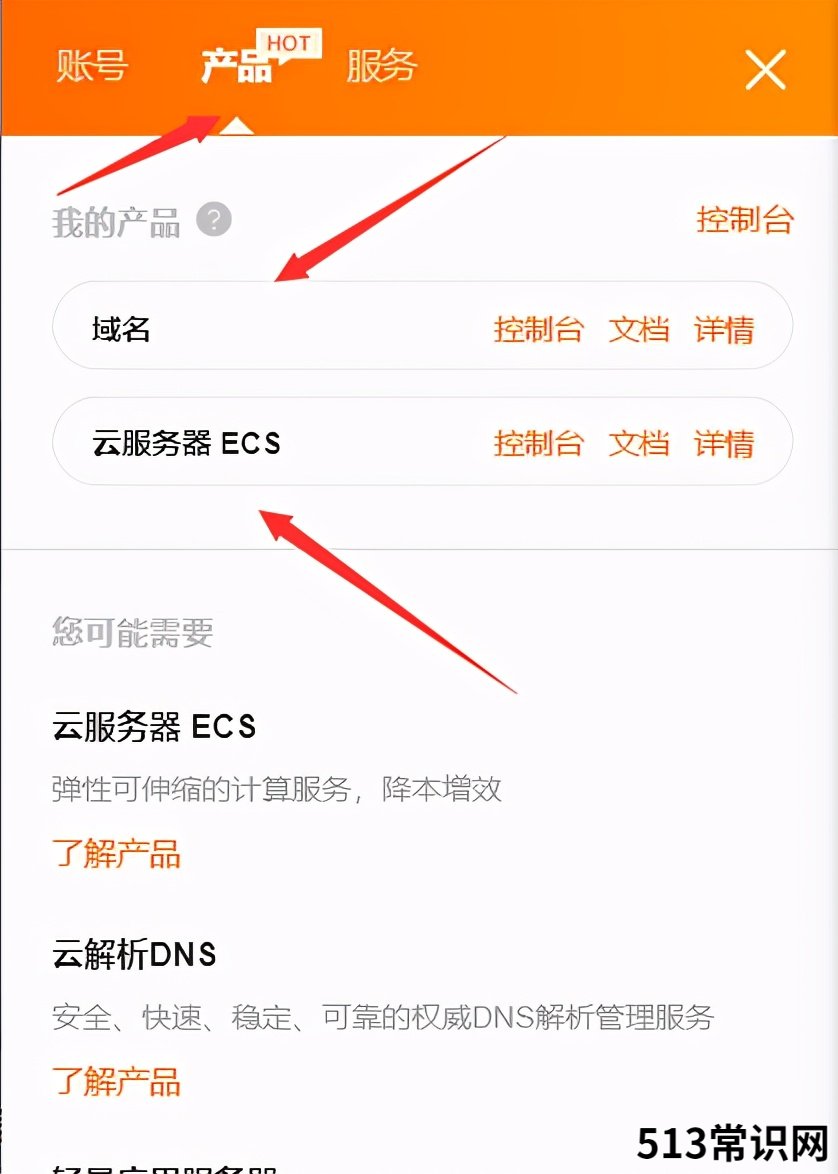This screenshot has height=1174, width=838.
Task: Switch to the 服务 tab
Action: coord(381,67)
